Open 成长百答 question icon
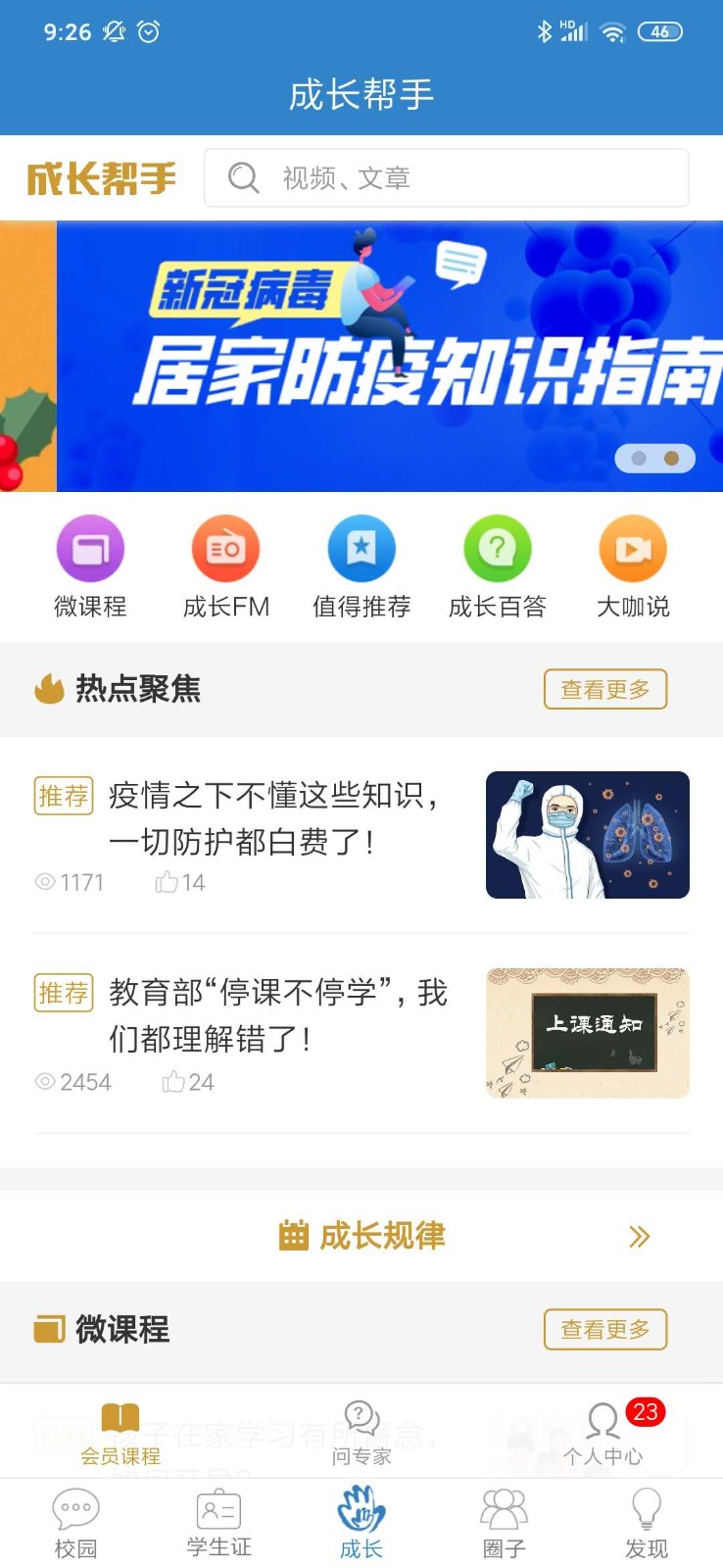The width and height of the screenshot is (723, 1568). tap(497, 548)
